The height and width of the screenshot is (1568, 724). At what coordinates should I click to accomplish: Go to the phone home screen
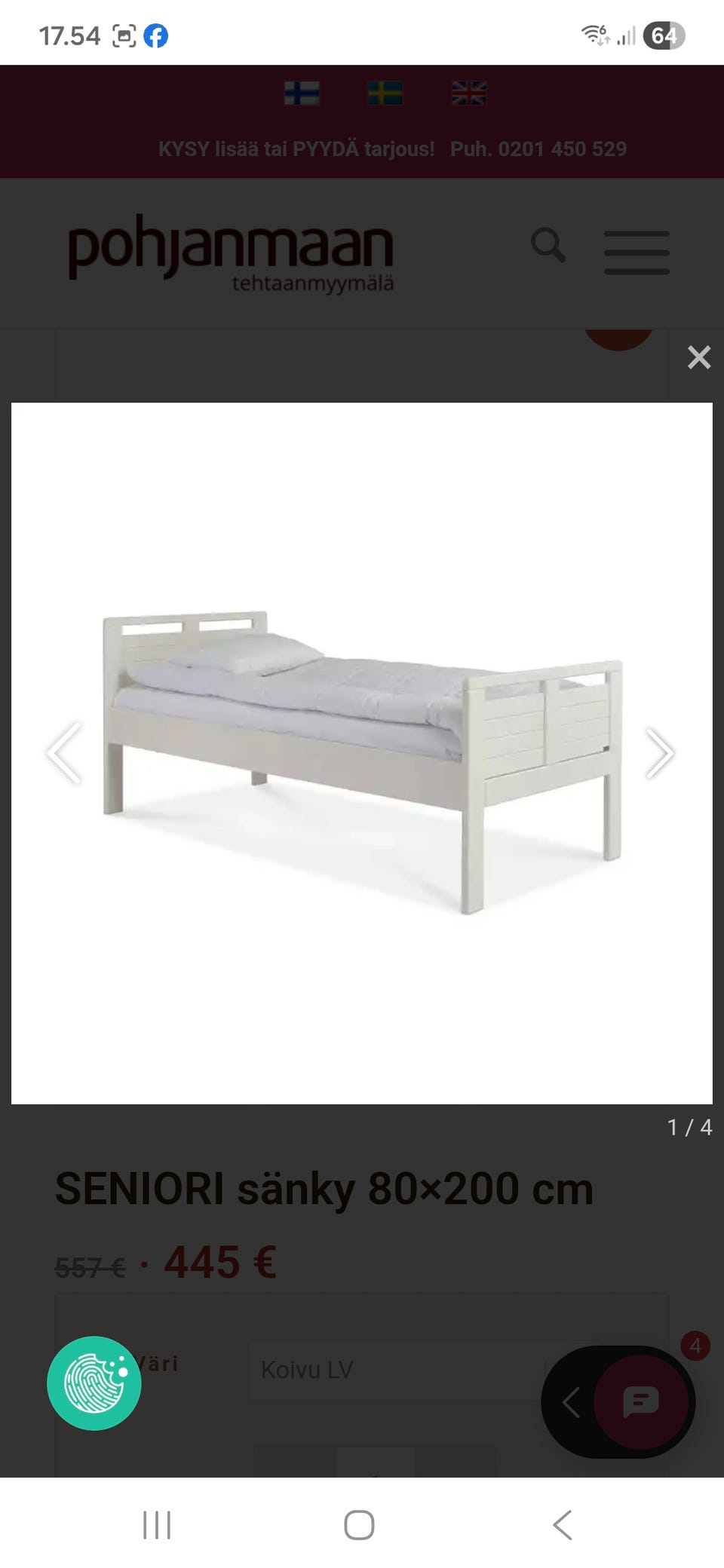pyautogui.click(x=359, y=1525)
